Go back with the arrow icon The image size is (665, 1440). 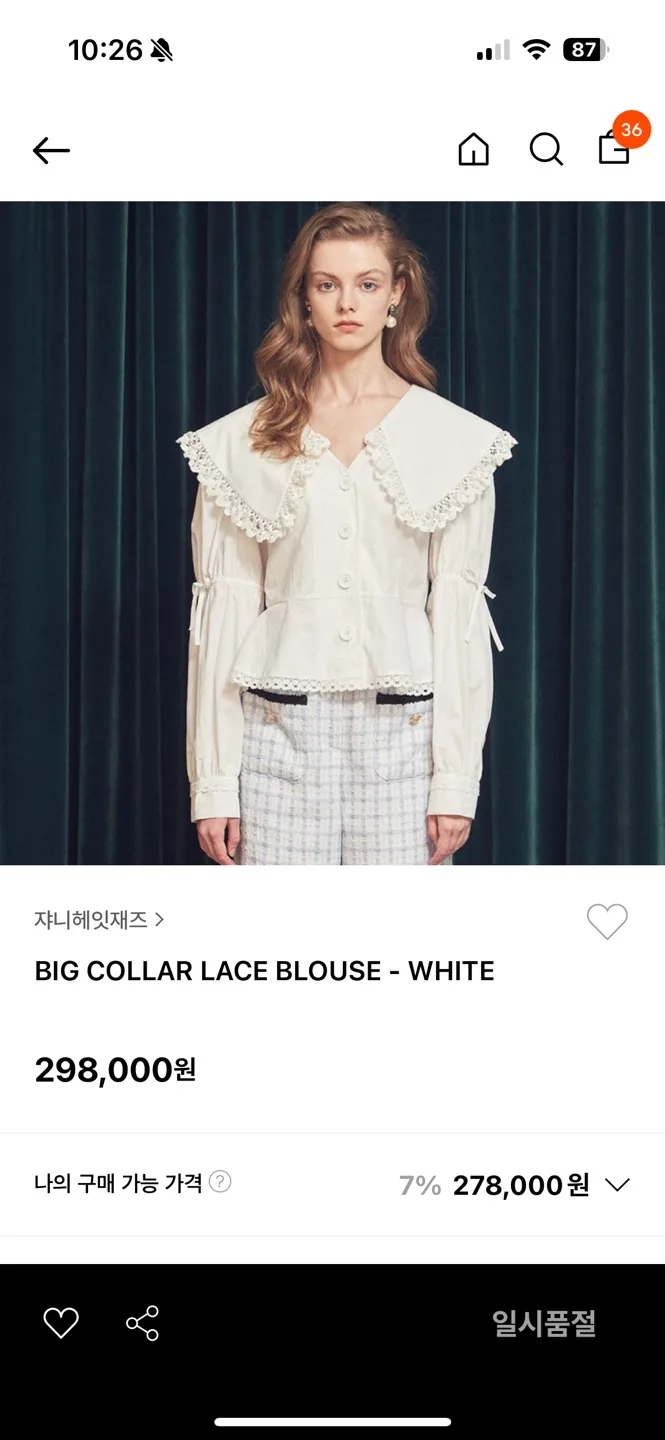click(x=51, y=151)
